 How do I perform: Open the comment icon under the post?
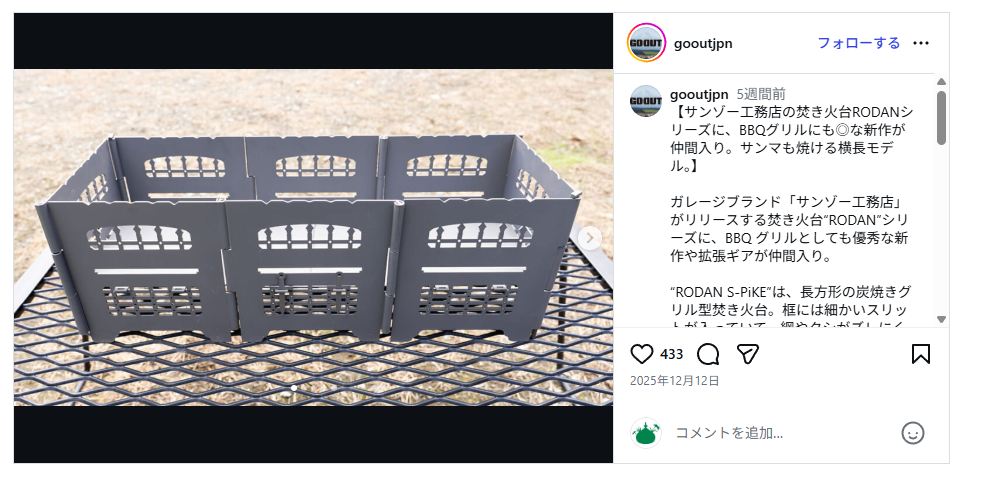tap(708, 354)
